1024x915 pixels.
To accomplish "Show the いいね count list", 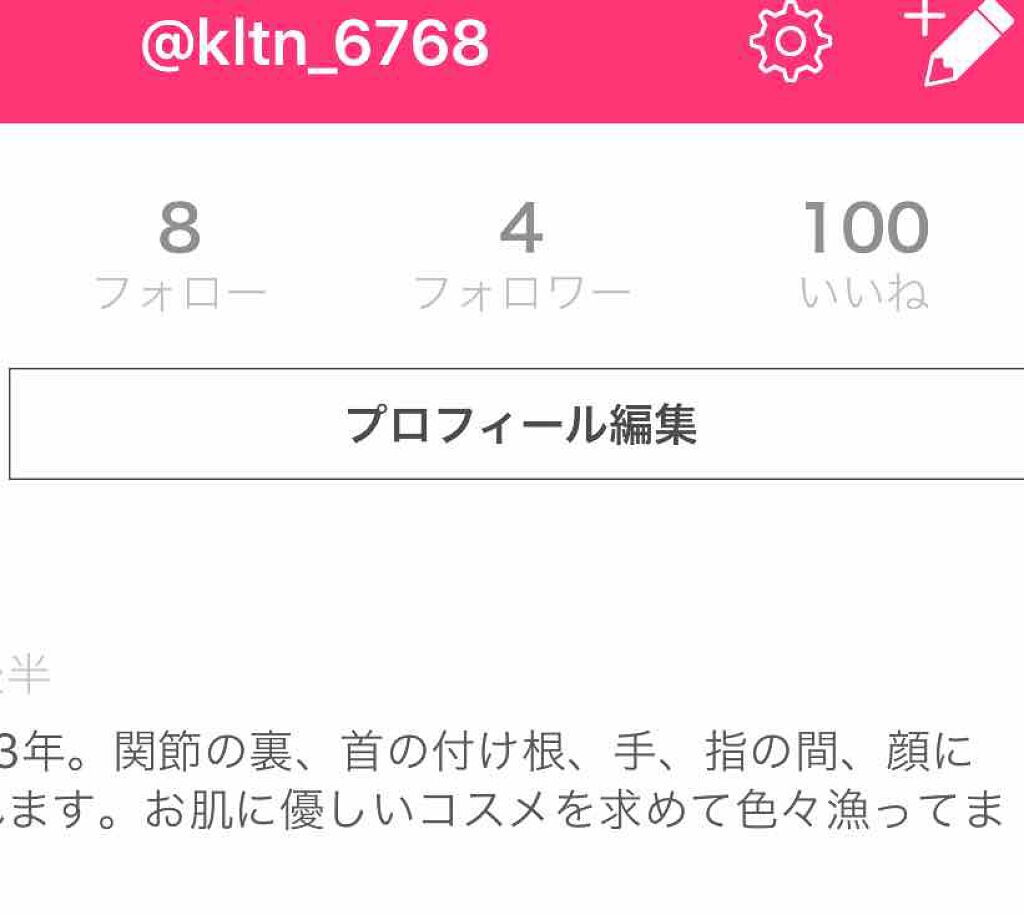I will click(x=865, y=254).
